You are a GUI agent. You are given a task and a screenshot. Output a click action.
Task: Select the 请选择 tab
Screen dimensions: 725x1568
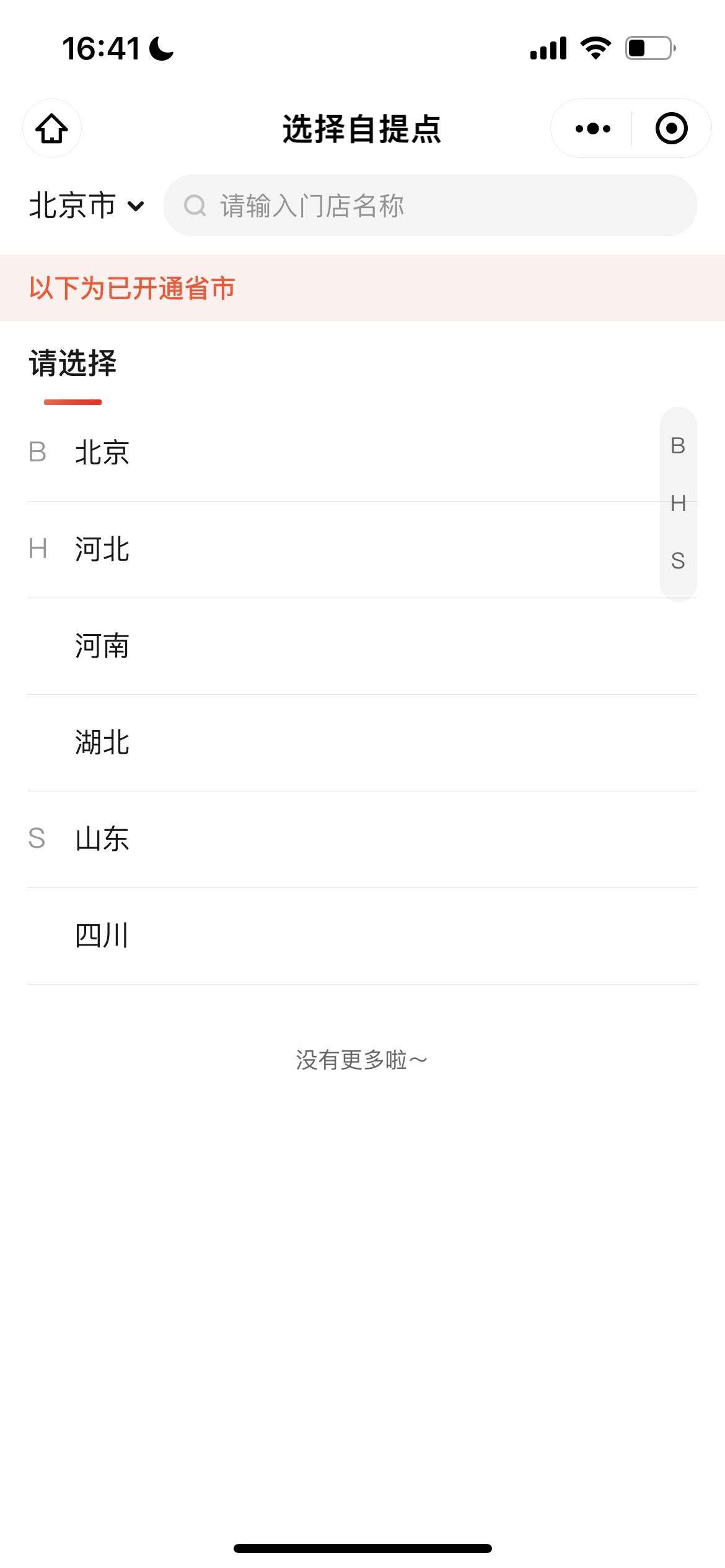click(72, 364)
